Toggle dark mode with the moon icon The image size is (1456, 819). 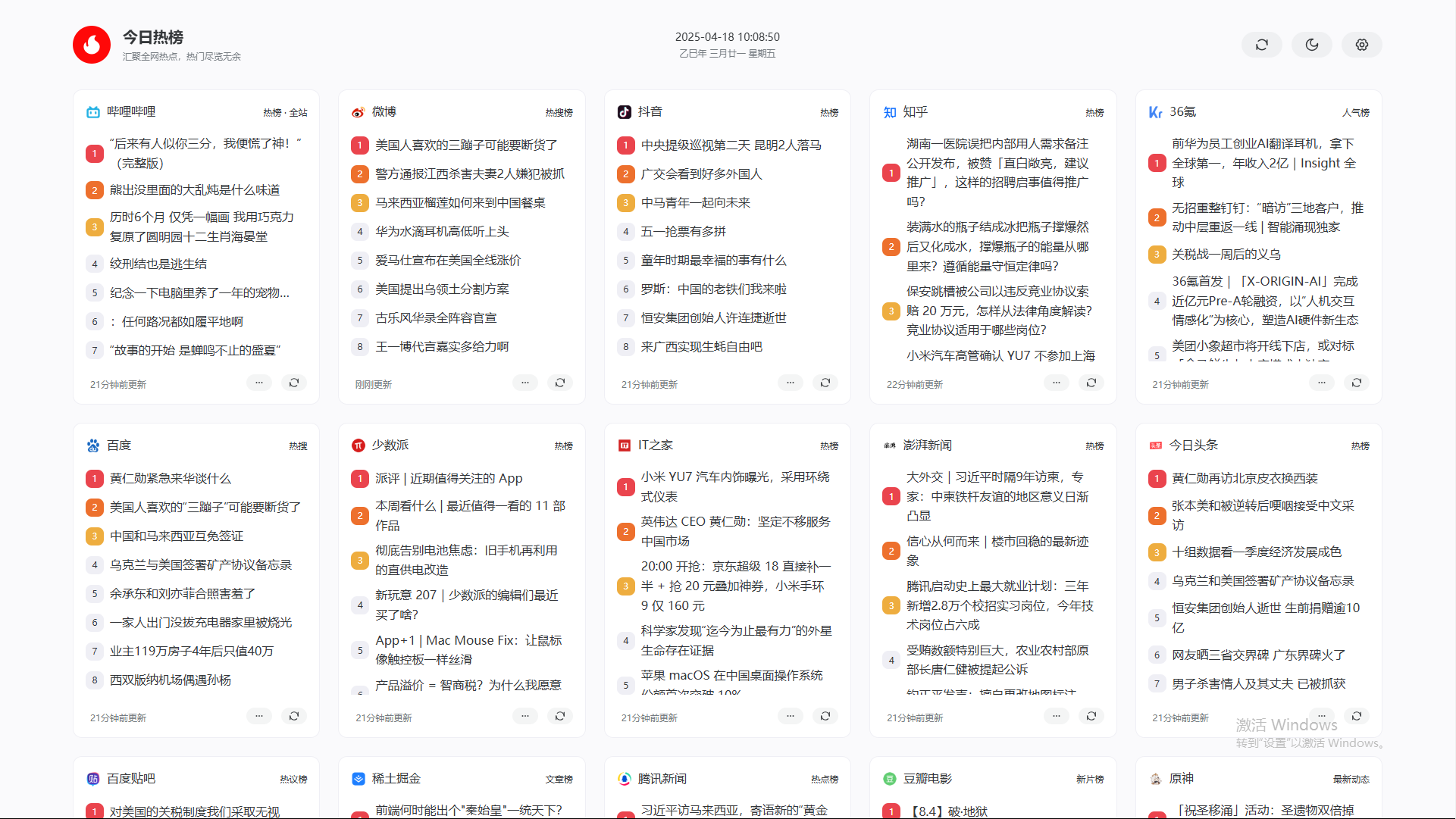click(x=1311, y=45)
